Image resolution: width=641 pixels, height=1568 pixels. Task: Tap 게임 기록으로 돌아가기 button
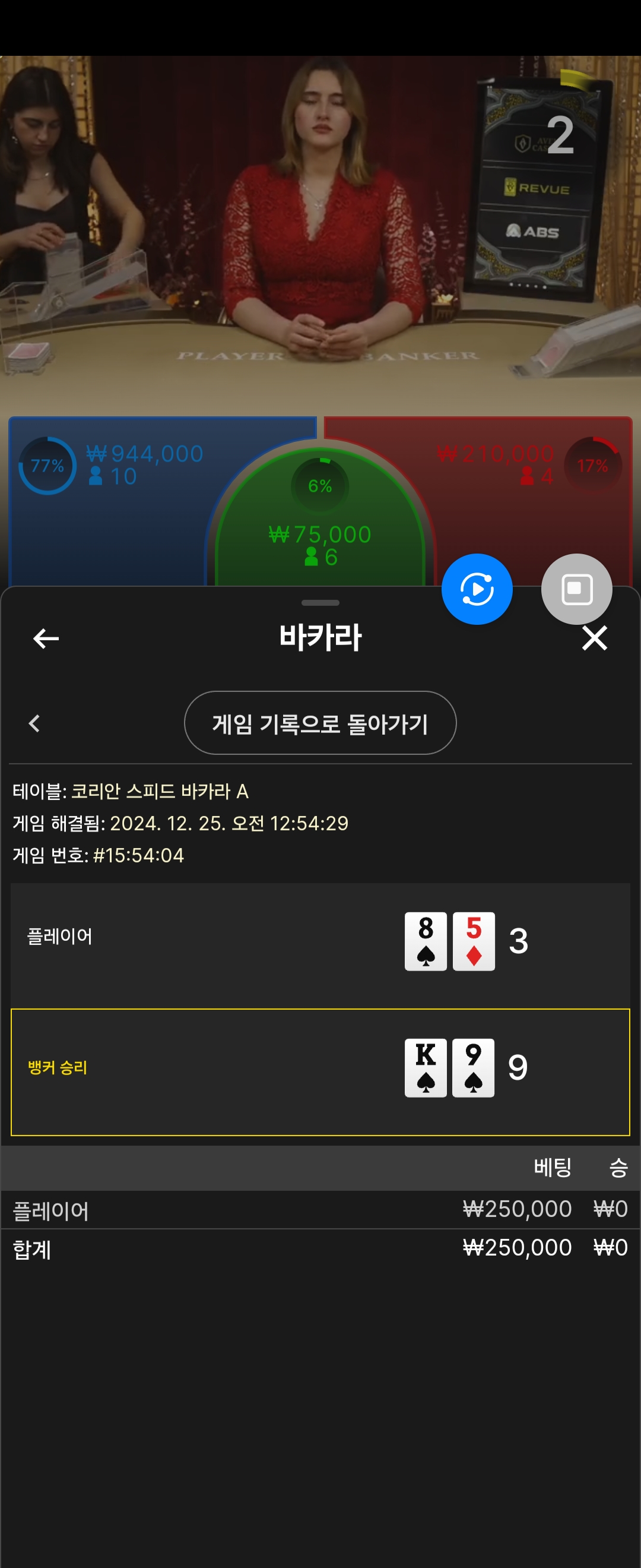[320, 723]
